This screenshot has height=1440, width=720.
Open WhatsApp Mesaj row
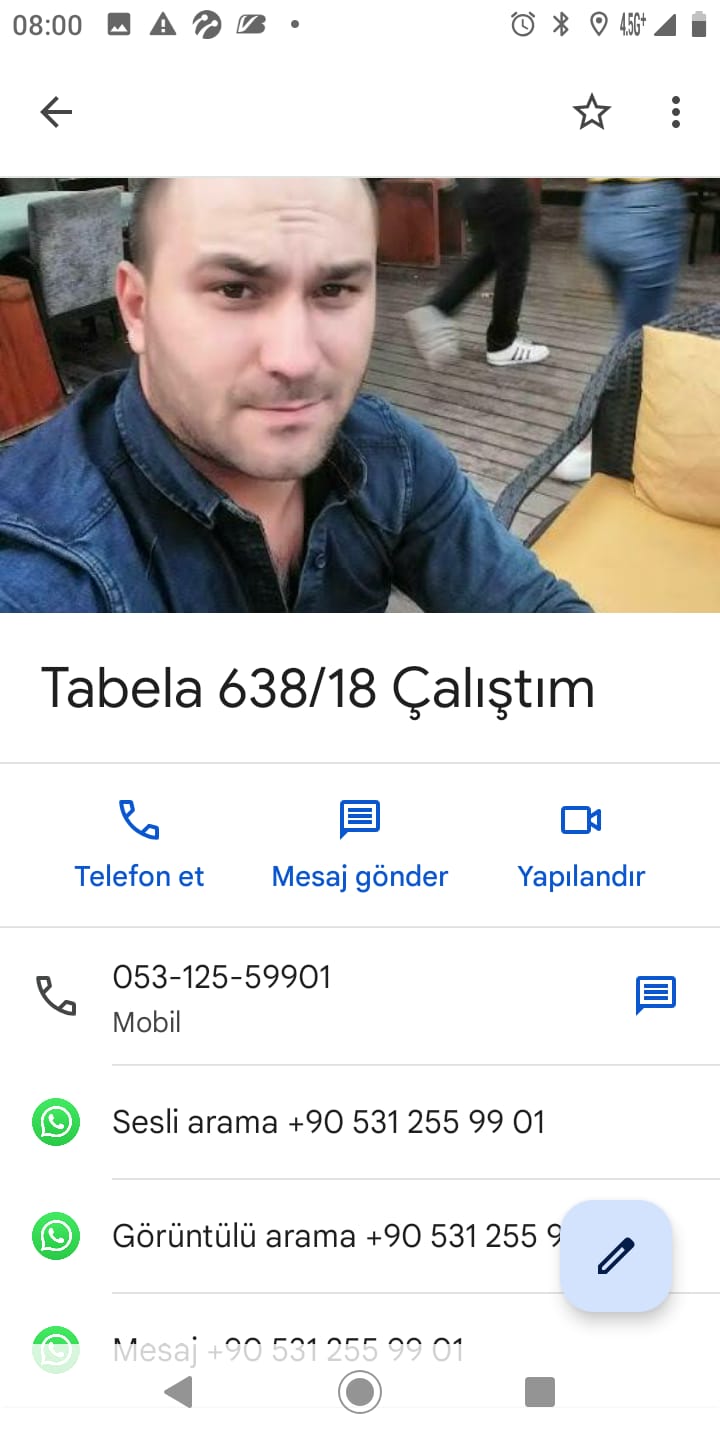point(288,1350)
